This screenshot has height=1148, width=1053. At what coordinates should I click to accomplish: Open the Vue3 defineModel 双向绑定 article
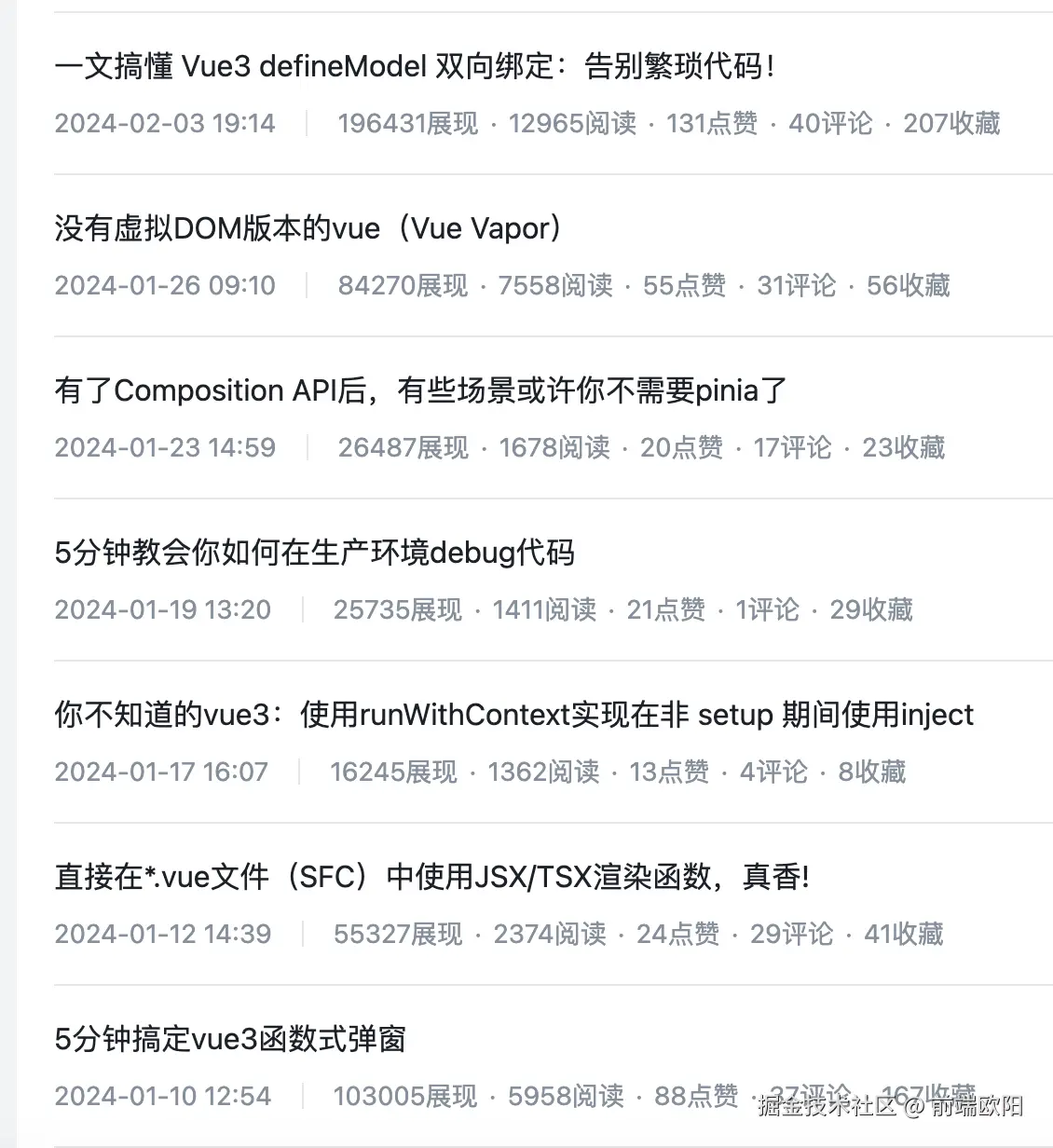coord(415,67)
